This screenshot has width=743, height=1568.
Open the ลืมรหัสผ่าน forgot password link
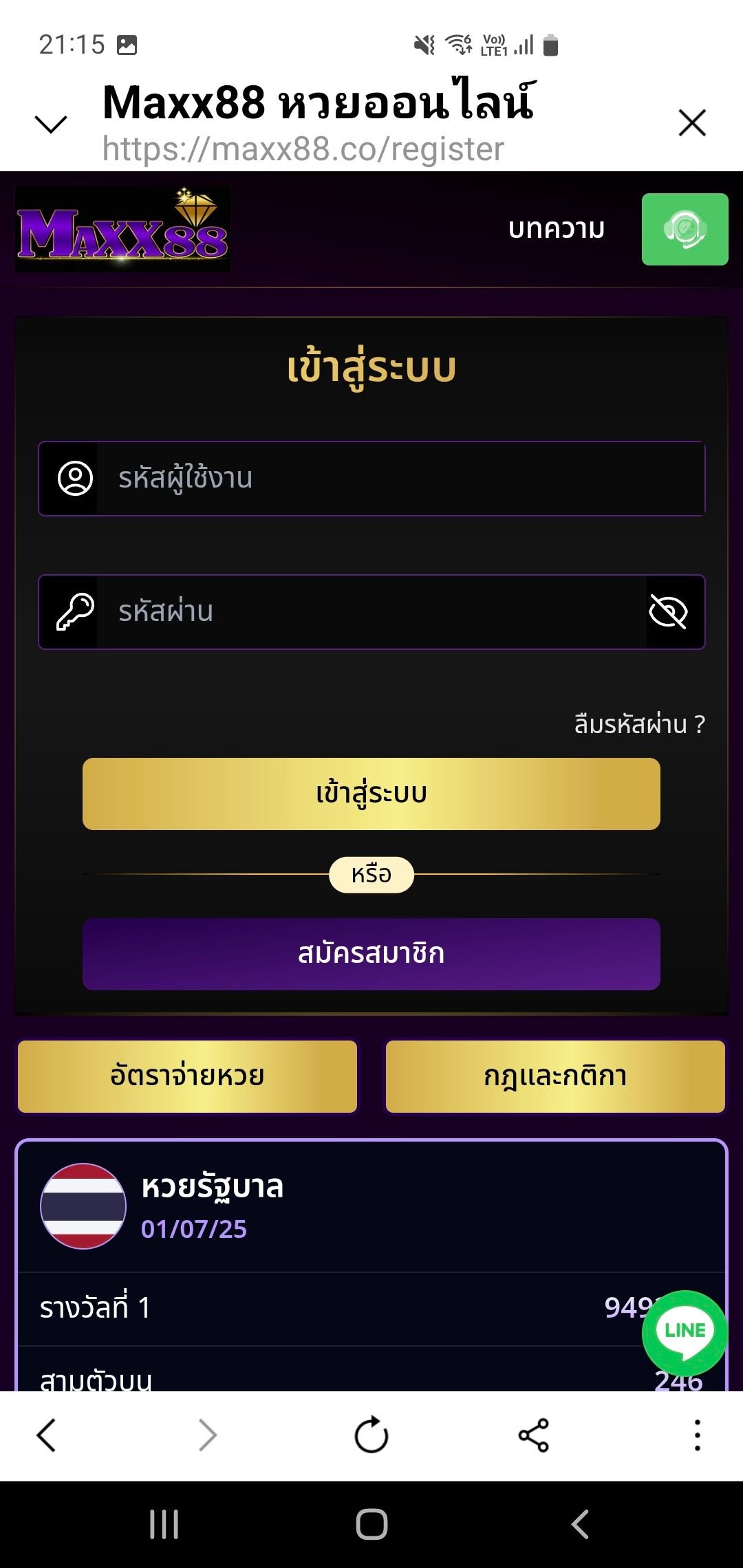[639, 724]
